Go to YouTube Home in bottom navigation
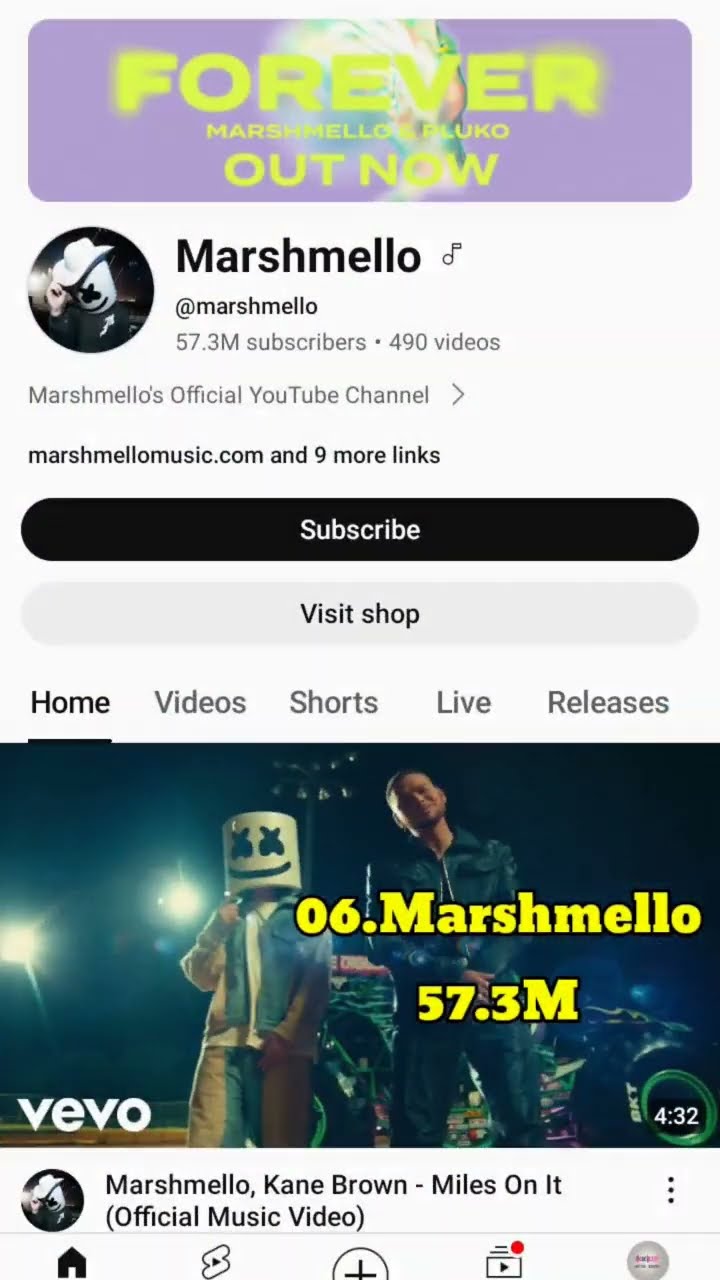This screenshot has width=720, height=1280. click(x=72, y=1263)
